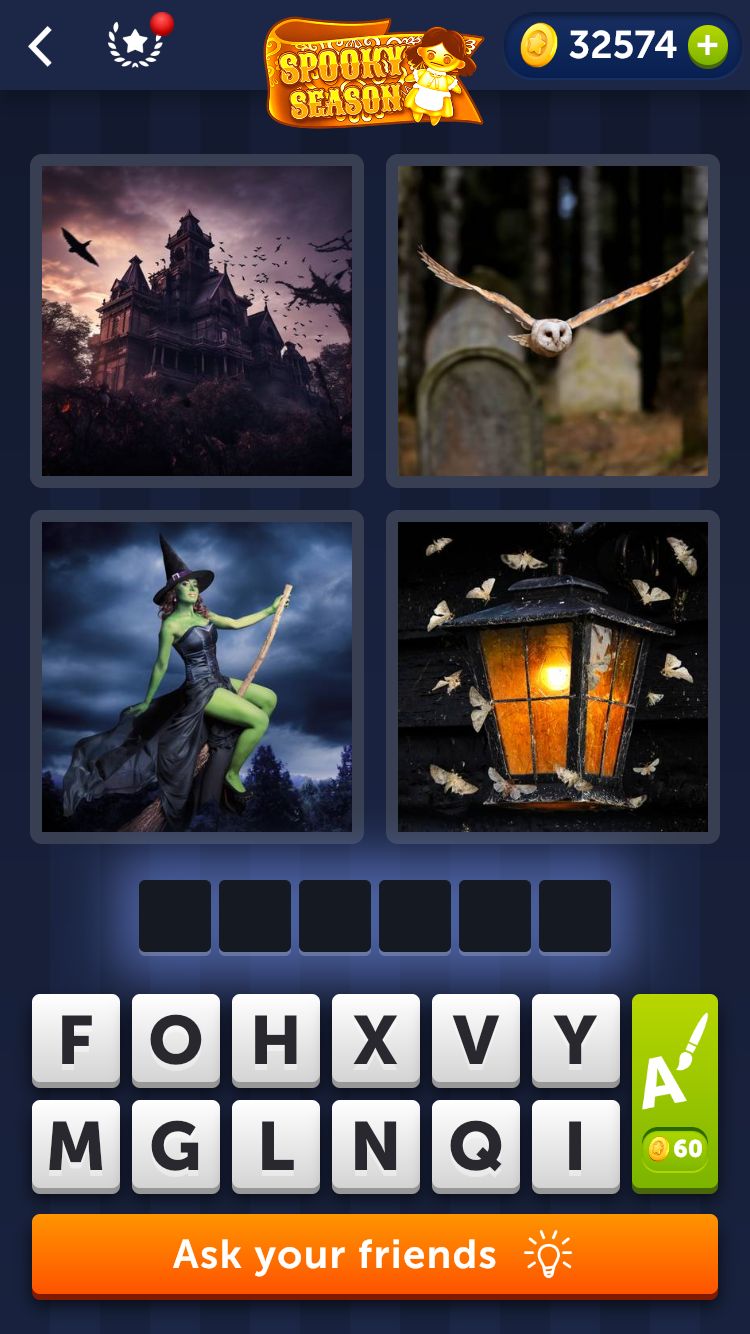The height and width of the screenshot is (1334, 750).
Task: Select the letter O tile
Action: click(176, 1040)
